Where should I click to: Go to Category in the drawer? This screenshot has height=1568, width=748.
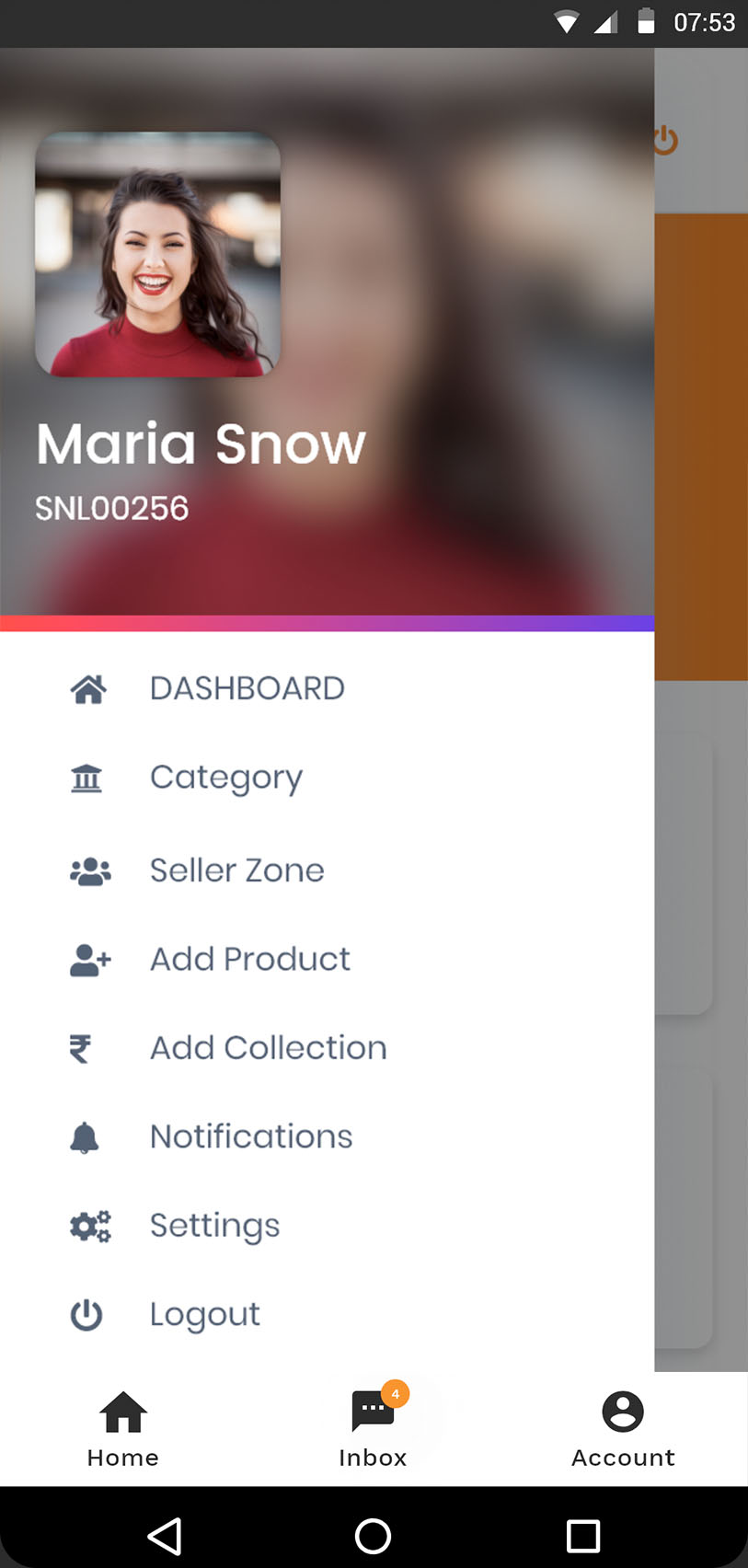pyautogui.click(x=225, y=778)
